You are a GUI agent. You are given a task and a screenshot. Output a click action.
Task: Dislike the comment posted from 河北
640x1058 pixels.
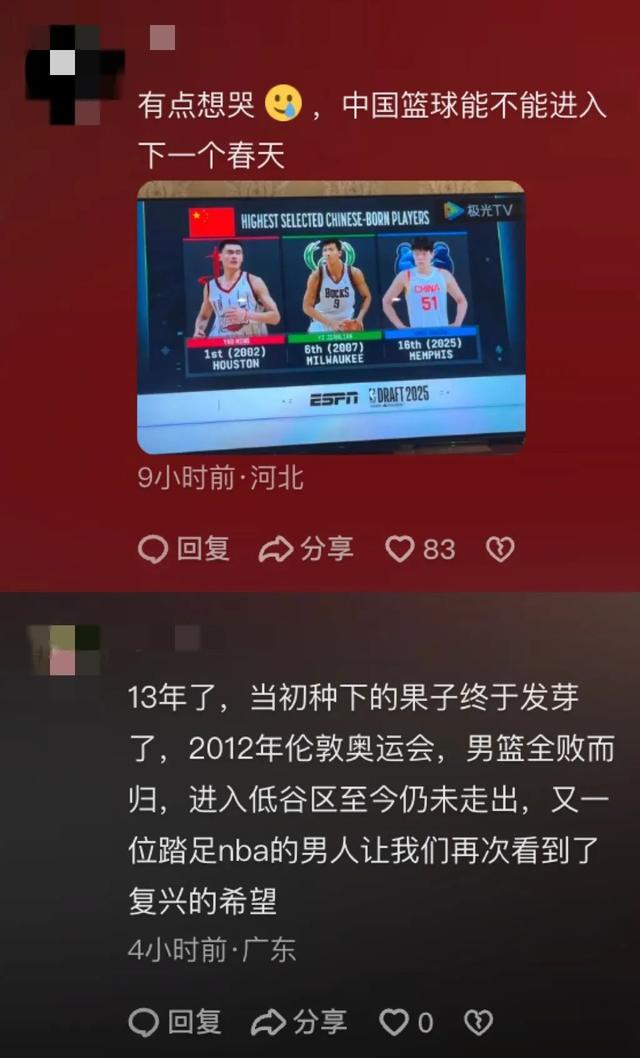500,549
